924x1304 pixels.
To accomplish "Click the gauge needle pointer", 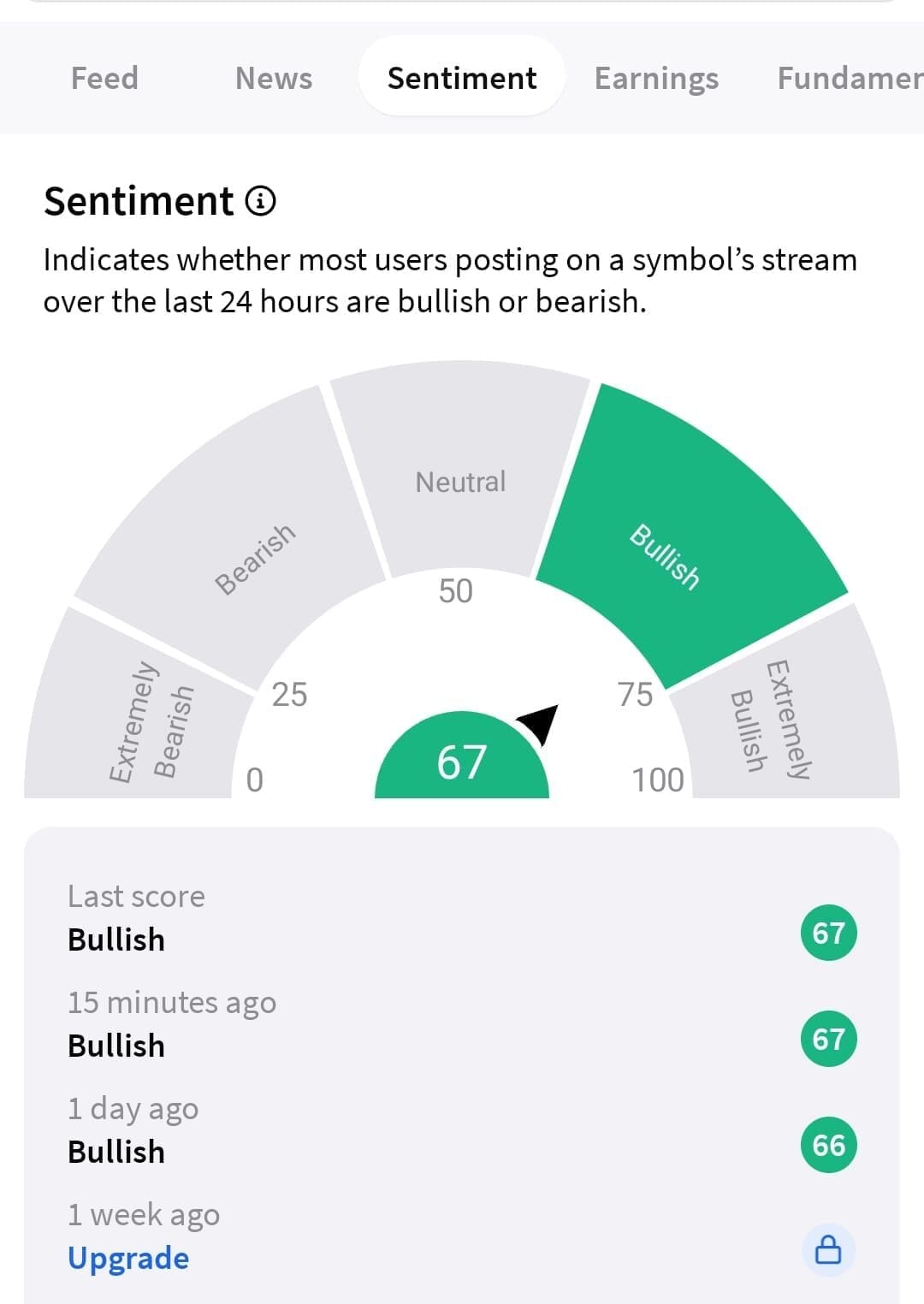I will pyautogui.click(x=539, y=726).
